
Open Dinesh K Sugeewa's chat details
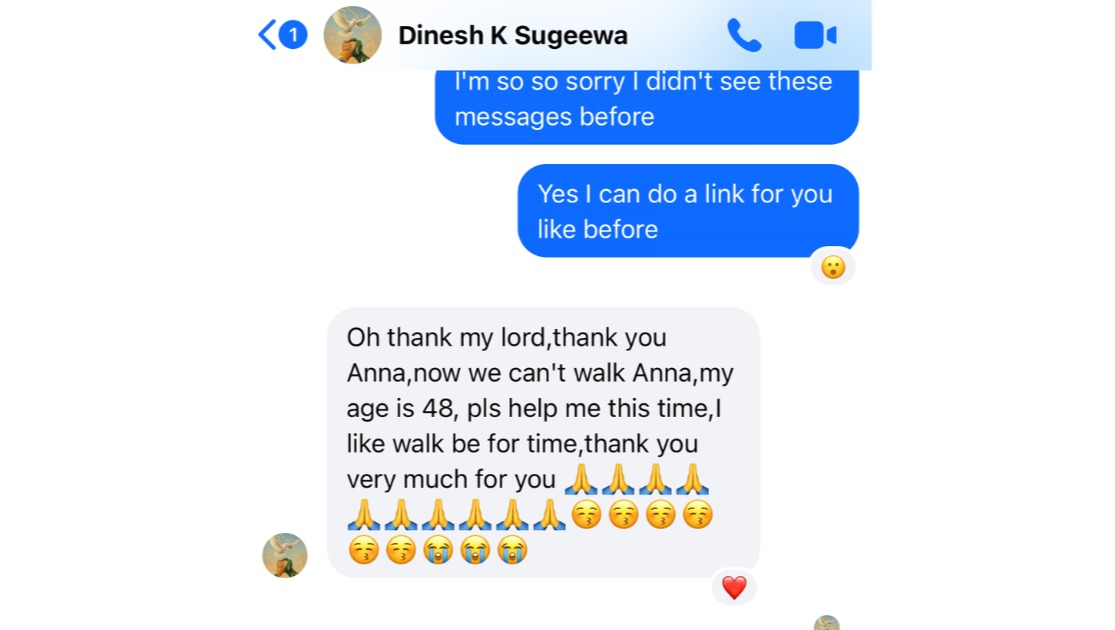coord(512,36)
